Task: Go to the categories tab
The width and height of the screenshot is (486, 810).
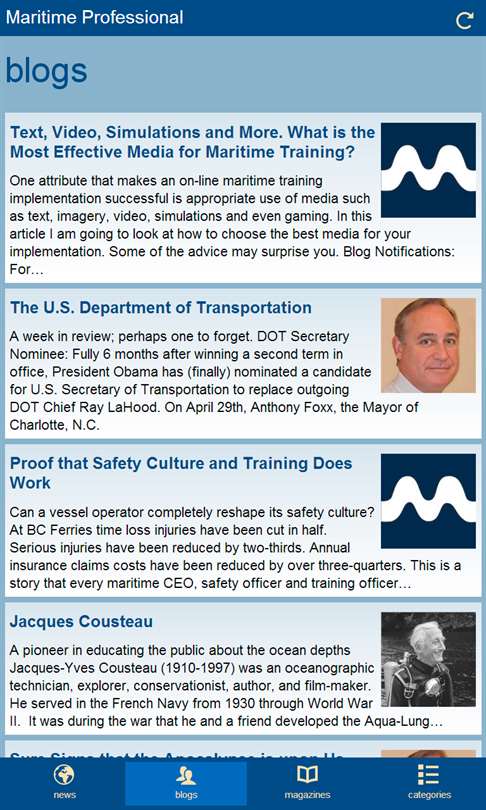Action: [429, 782]
